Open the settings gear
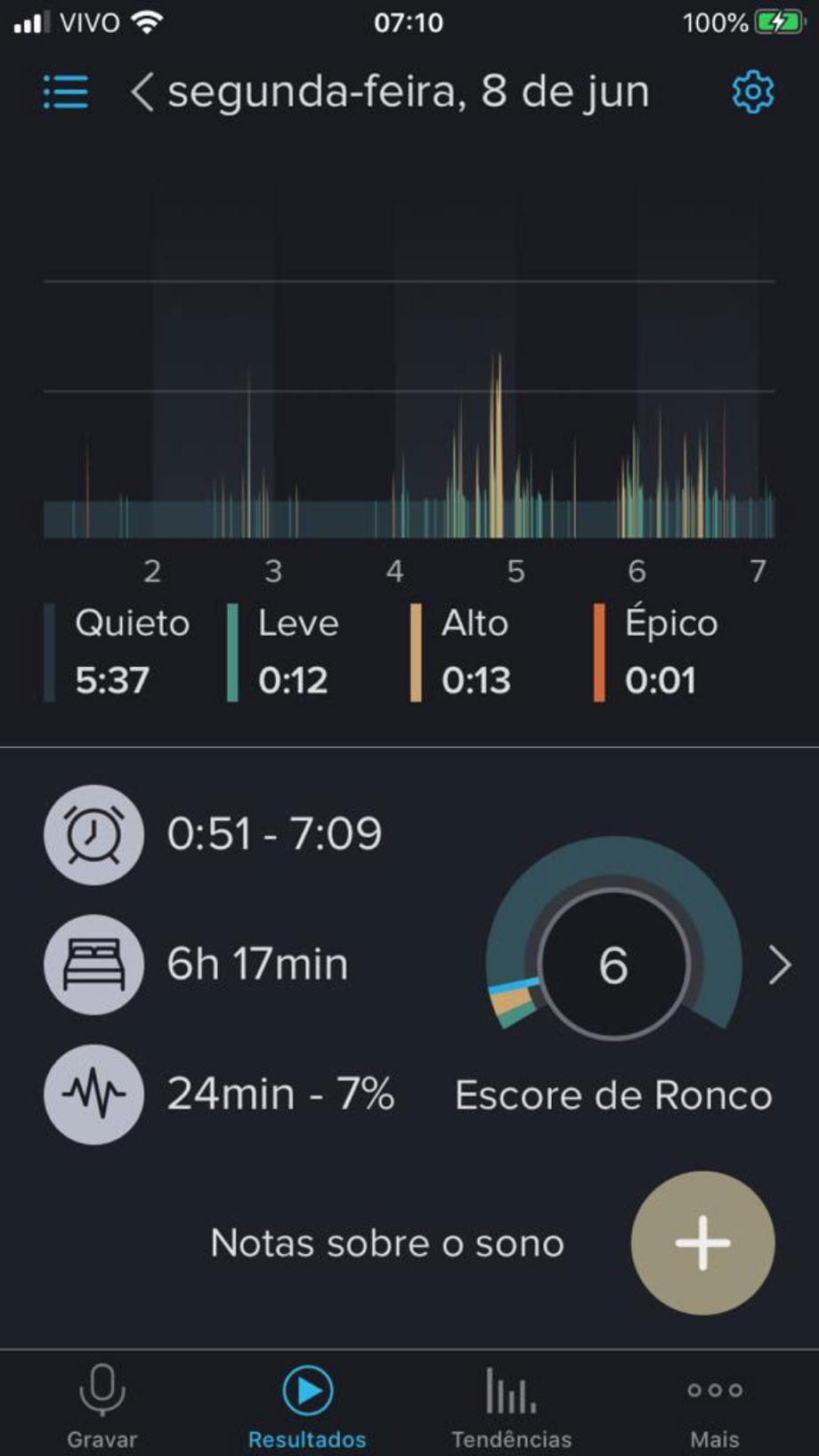This screenshot has height=1456, width=819. pyautogui.click(x=752, y=92)
